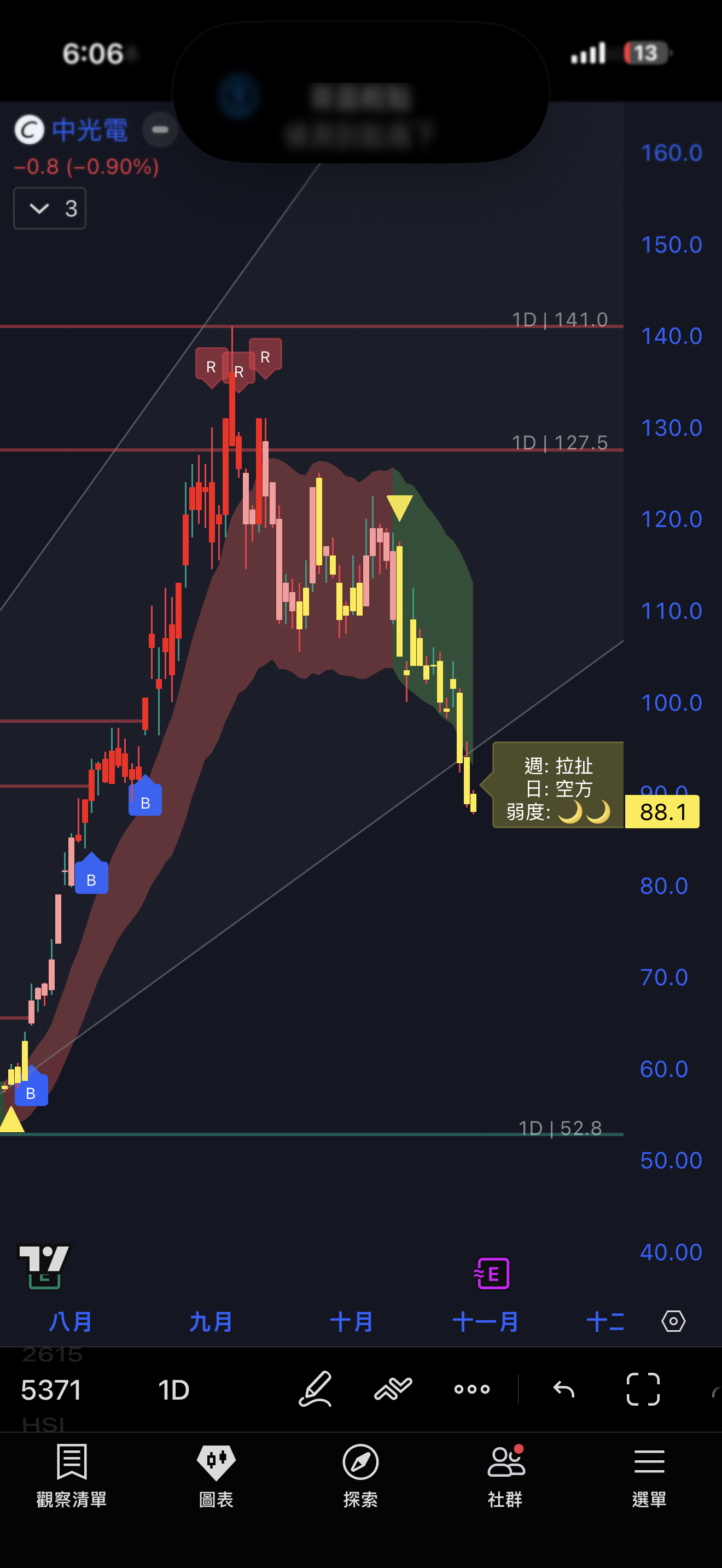Expand the indicator legend showing 3
Viewport: 722px width, 1568px height.
pos(50,209)
